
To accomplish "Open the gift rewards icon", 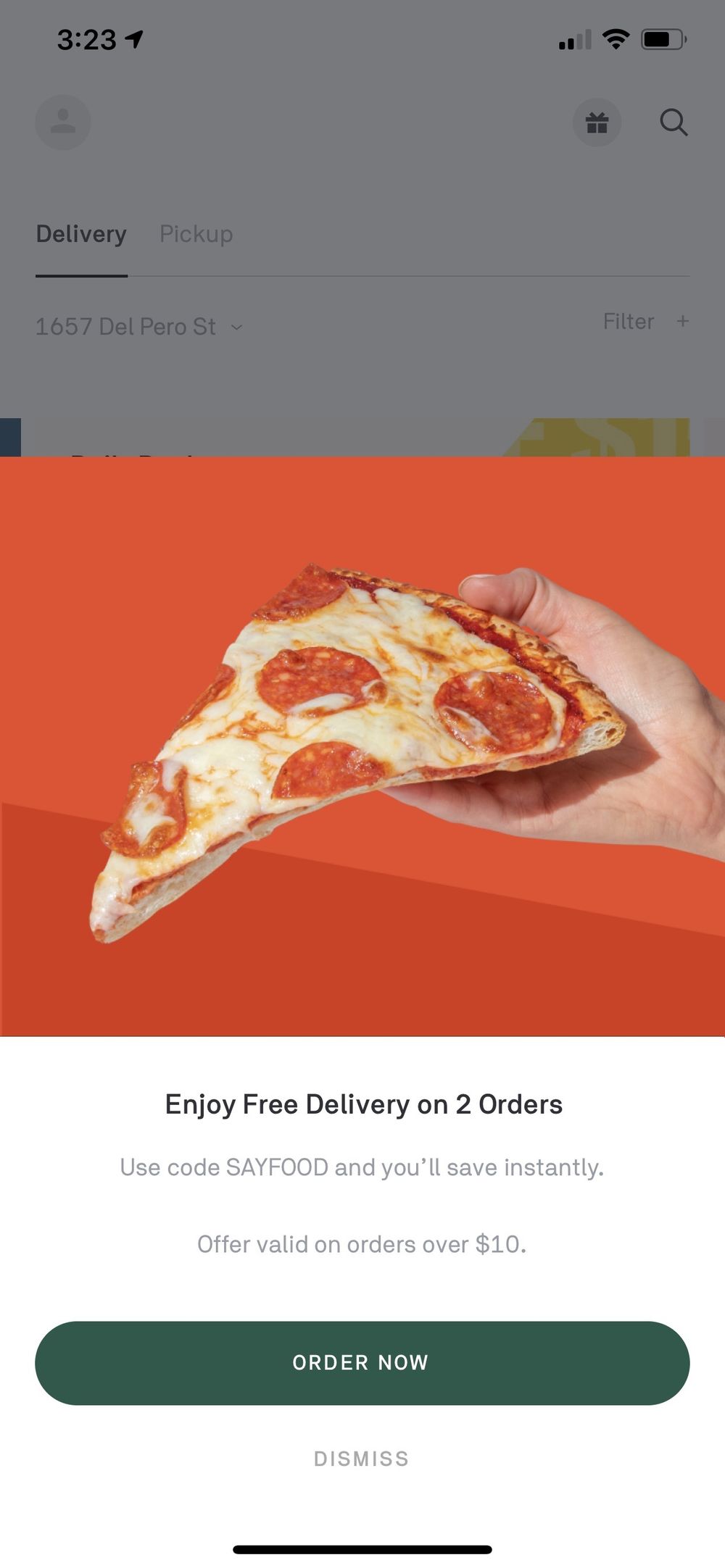I will pos(597,122).
